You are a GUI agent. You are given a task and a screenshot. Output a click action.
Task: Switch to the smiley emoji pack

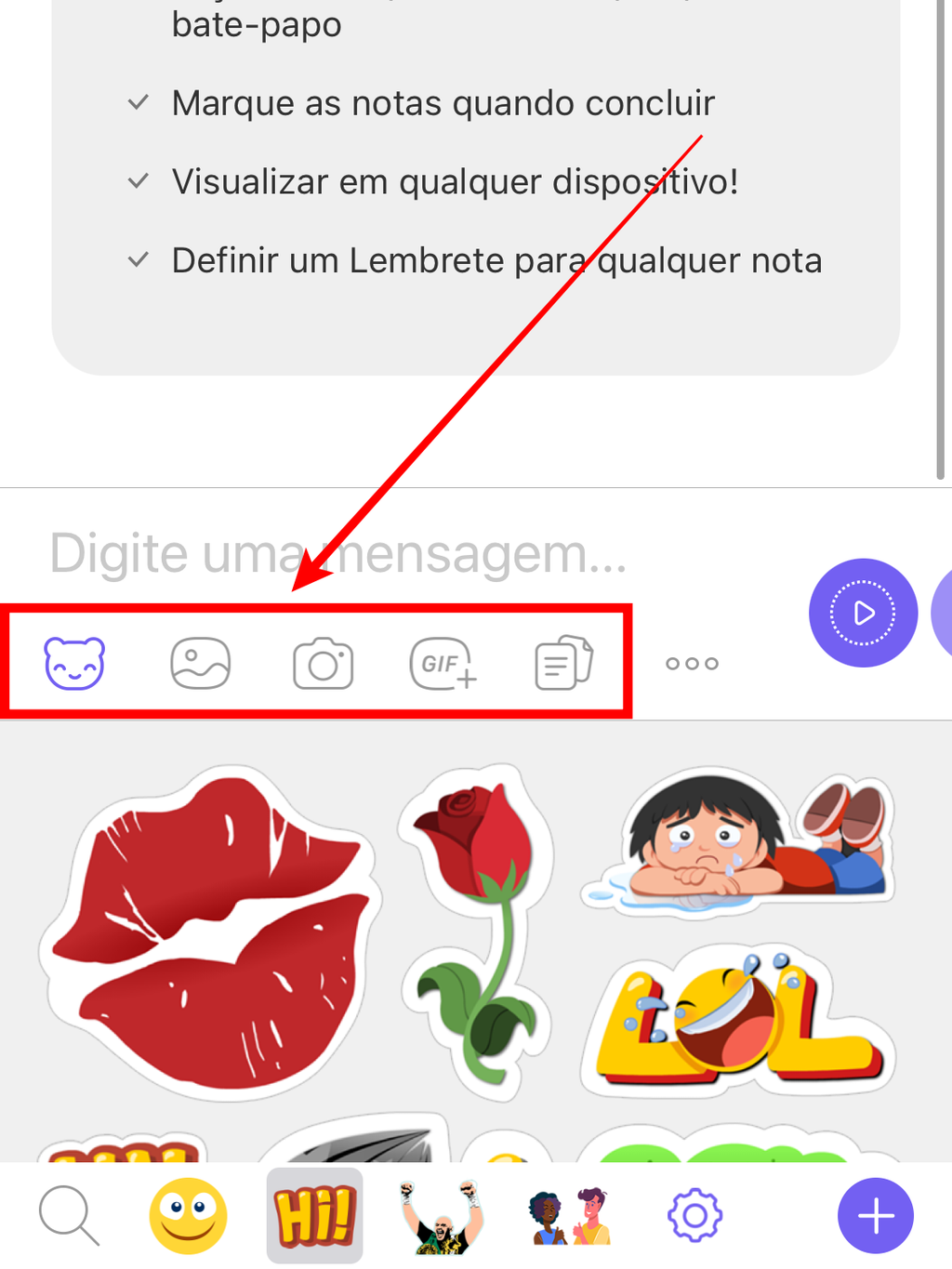pyautogui.click(x=188, y=1215)
